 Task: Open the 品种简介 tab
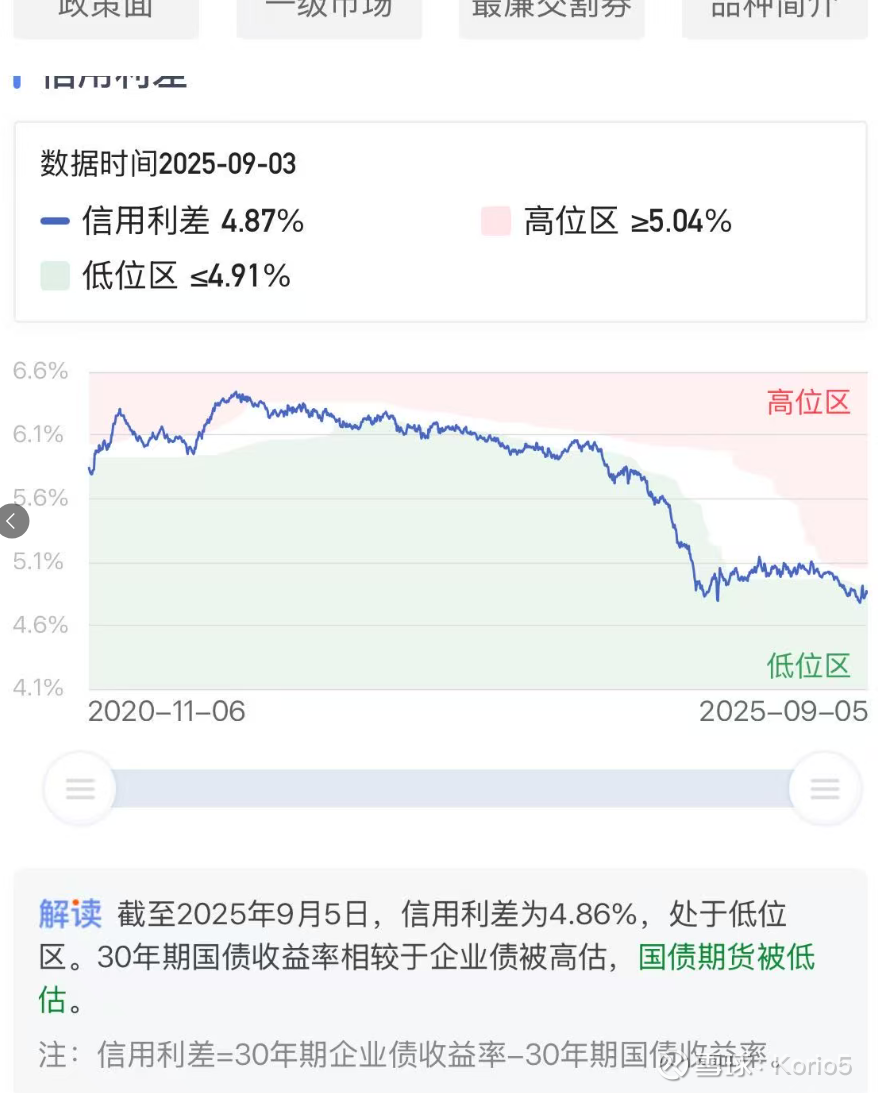point(775,15)
